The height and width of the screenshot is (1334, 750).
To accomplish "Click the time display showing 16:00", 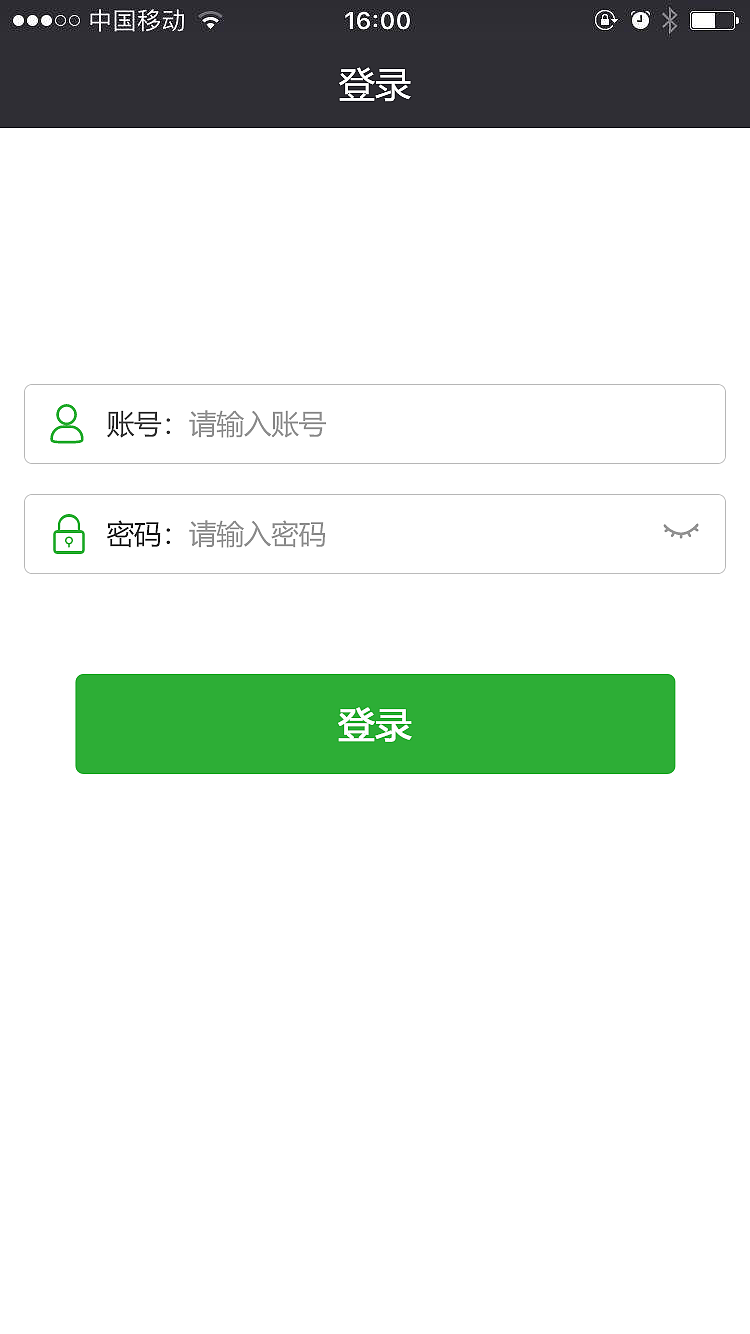I will 377,19.
